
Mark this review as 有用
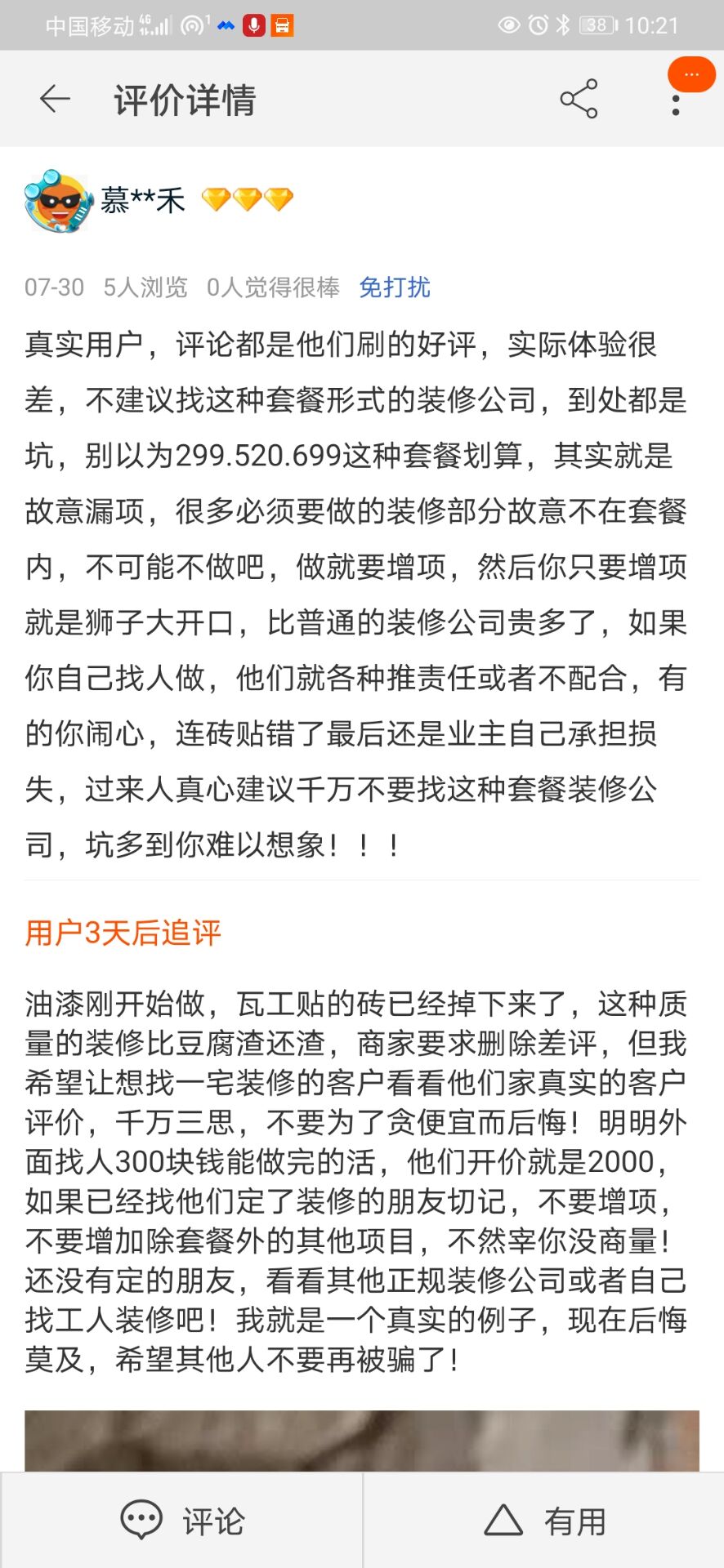pos(544,1521)
